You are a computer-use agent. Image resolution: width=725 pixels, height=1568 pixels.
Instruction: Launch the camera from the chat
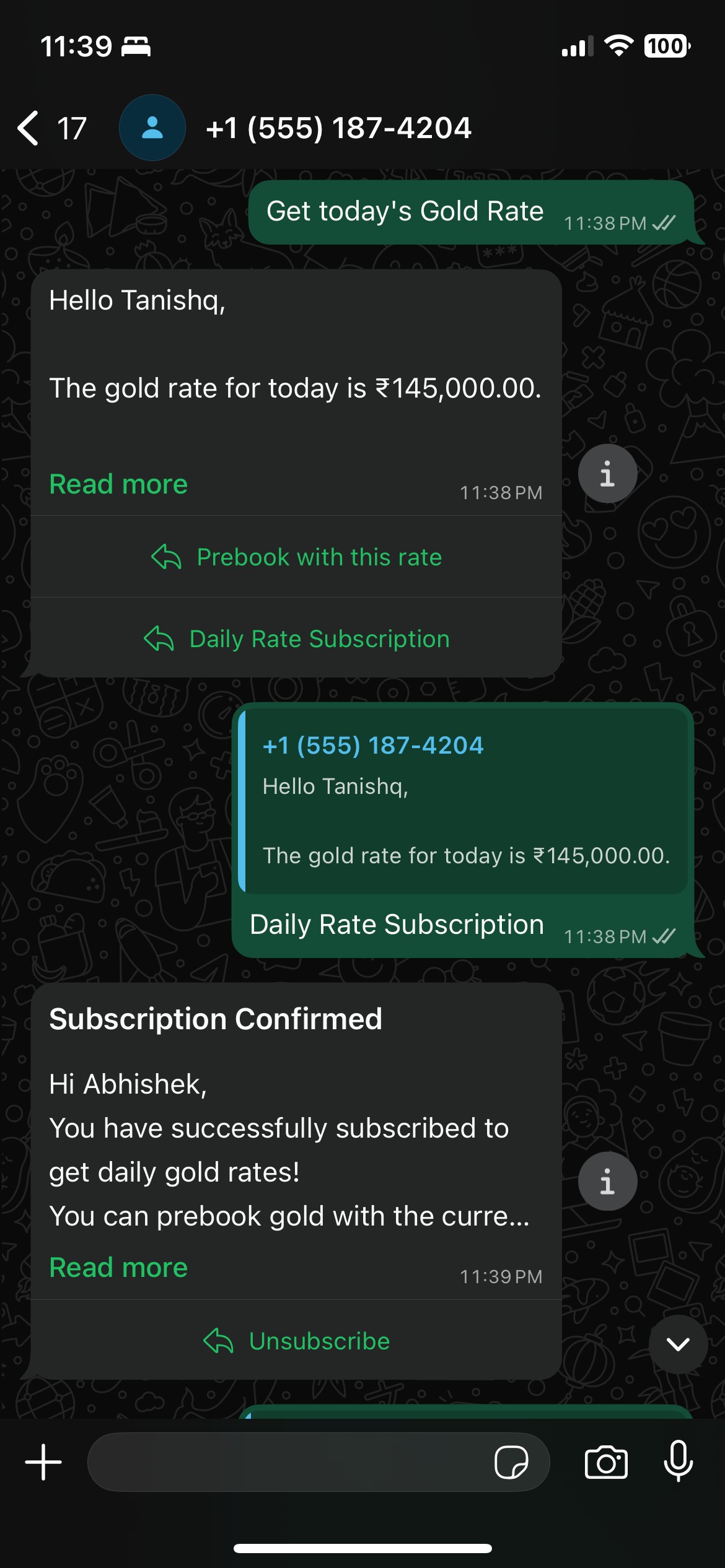coord(606,1462)
